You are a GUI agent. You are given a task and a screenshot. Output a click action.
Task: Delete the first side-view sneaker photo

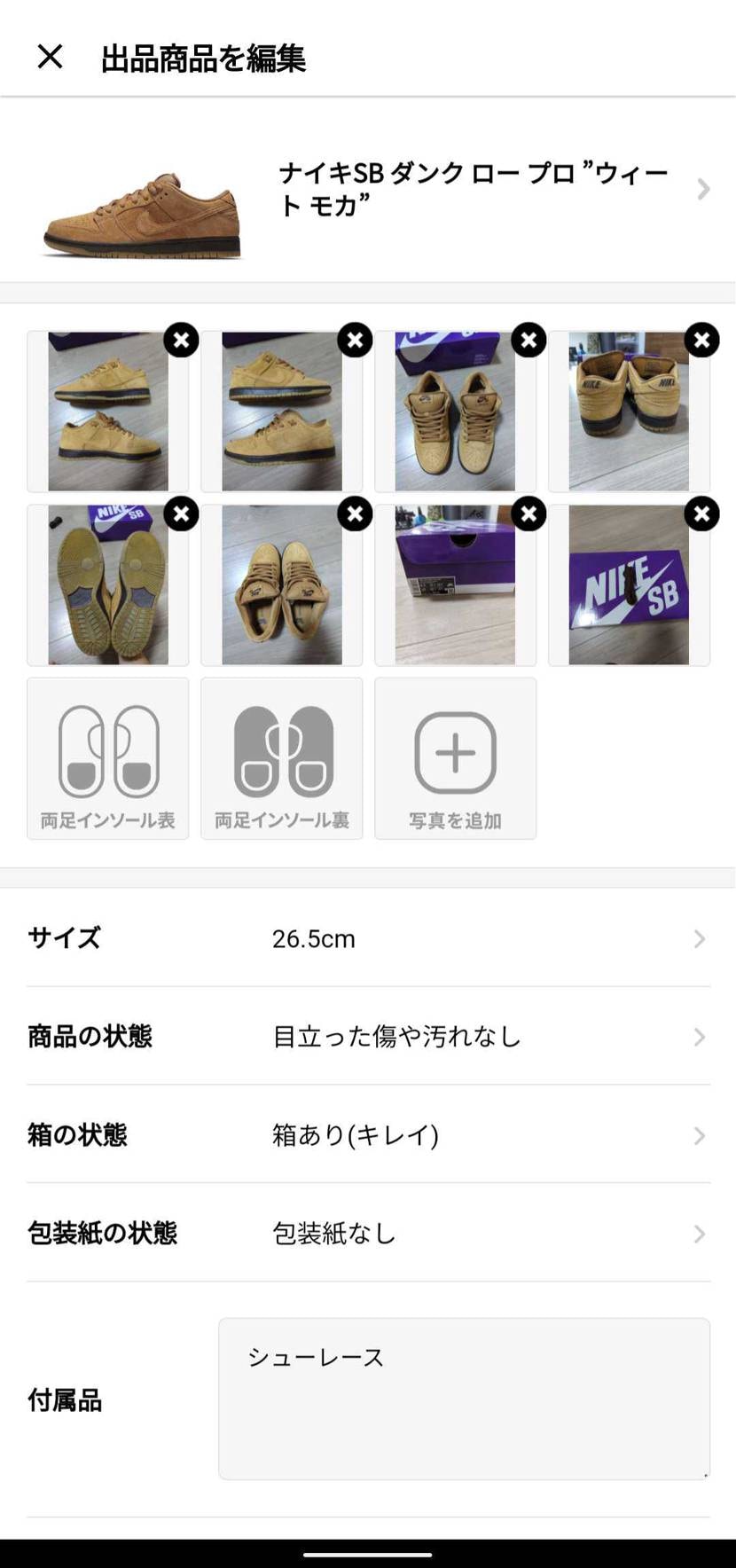click(x=180, y=341)
